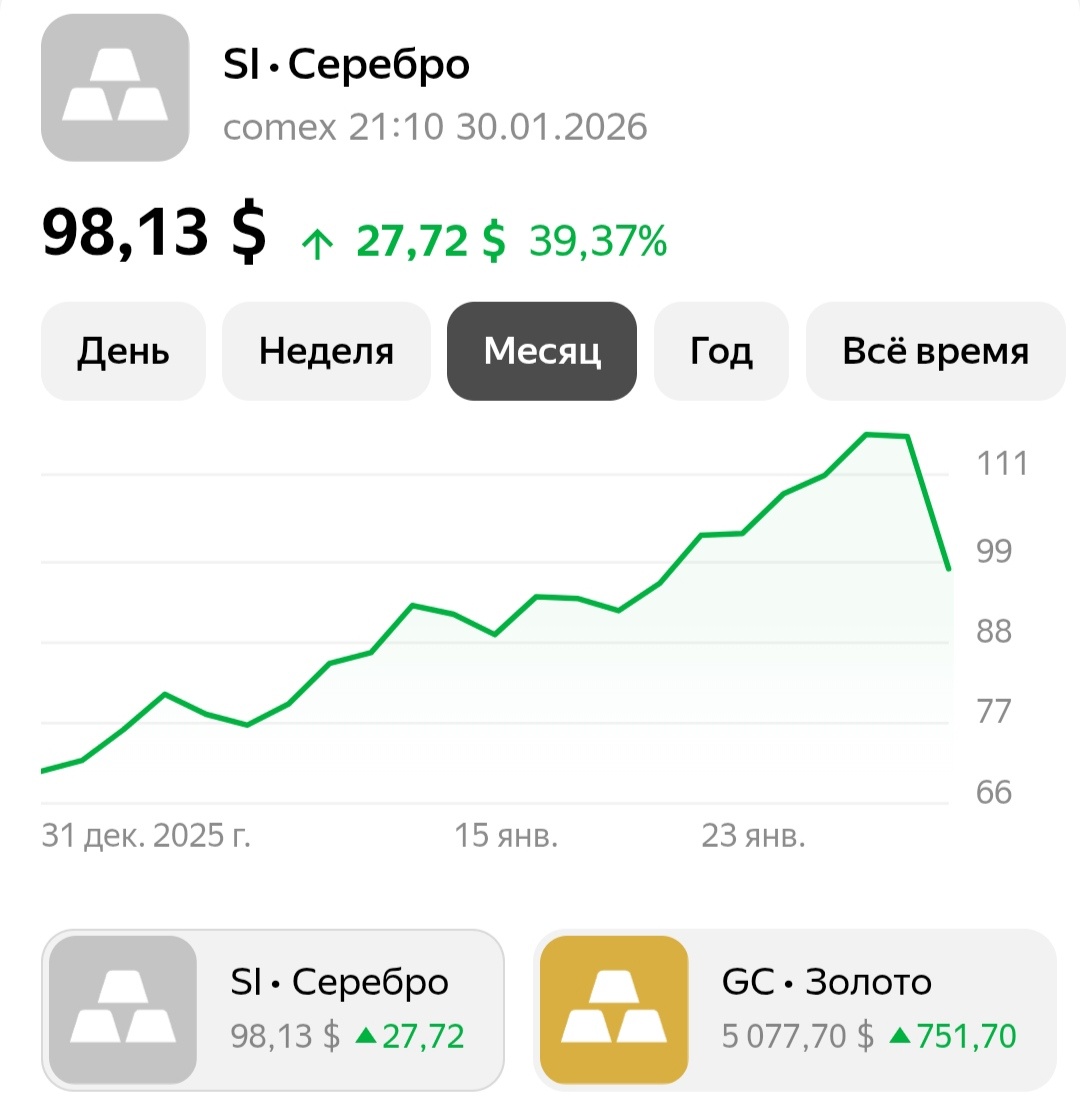
Task: Select the "Год" timeframe
Action: pos(720,351)
